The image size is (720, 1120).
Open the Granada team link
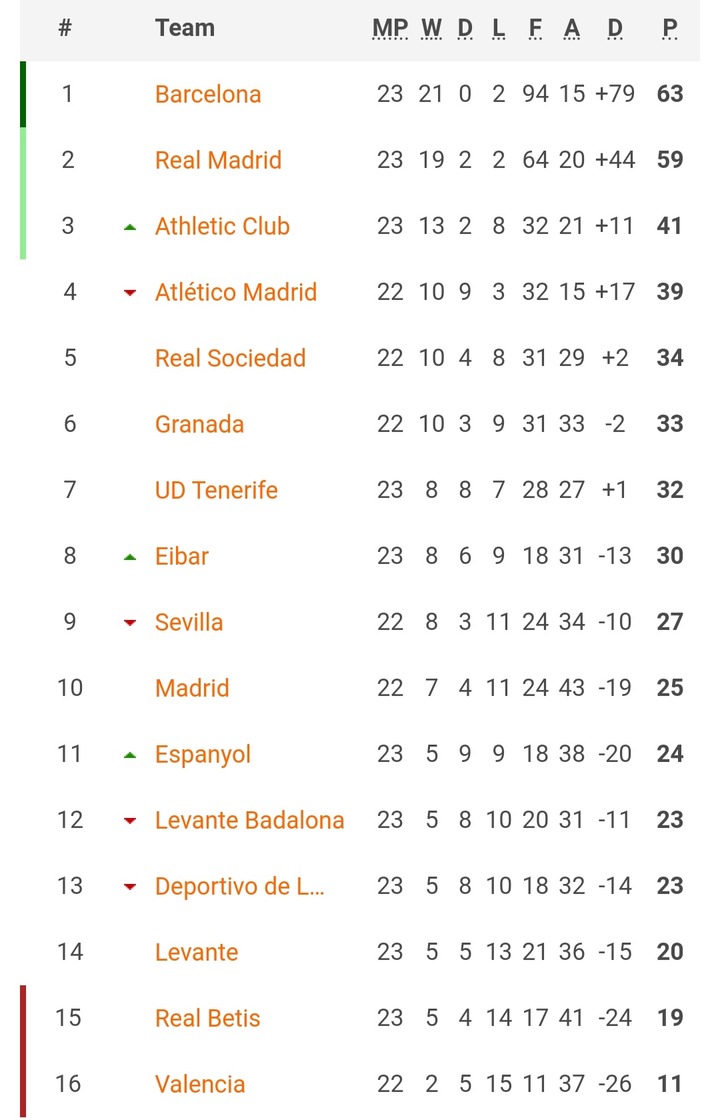(x=199, y=424)
